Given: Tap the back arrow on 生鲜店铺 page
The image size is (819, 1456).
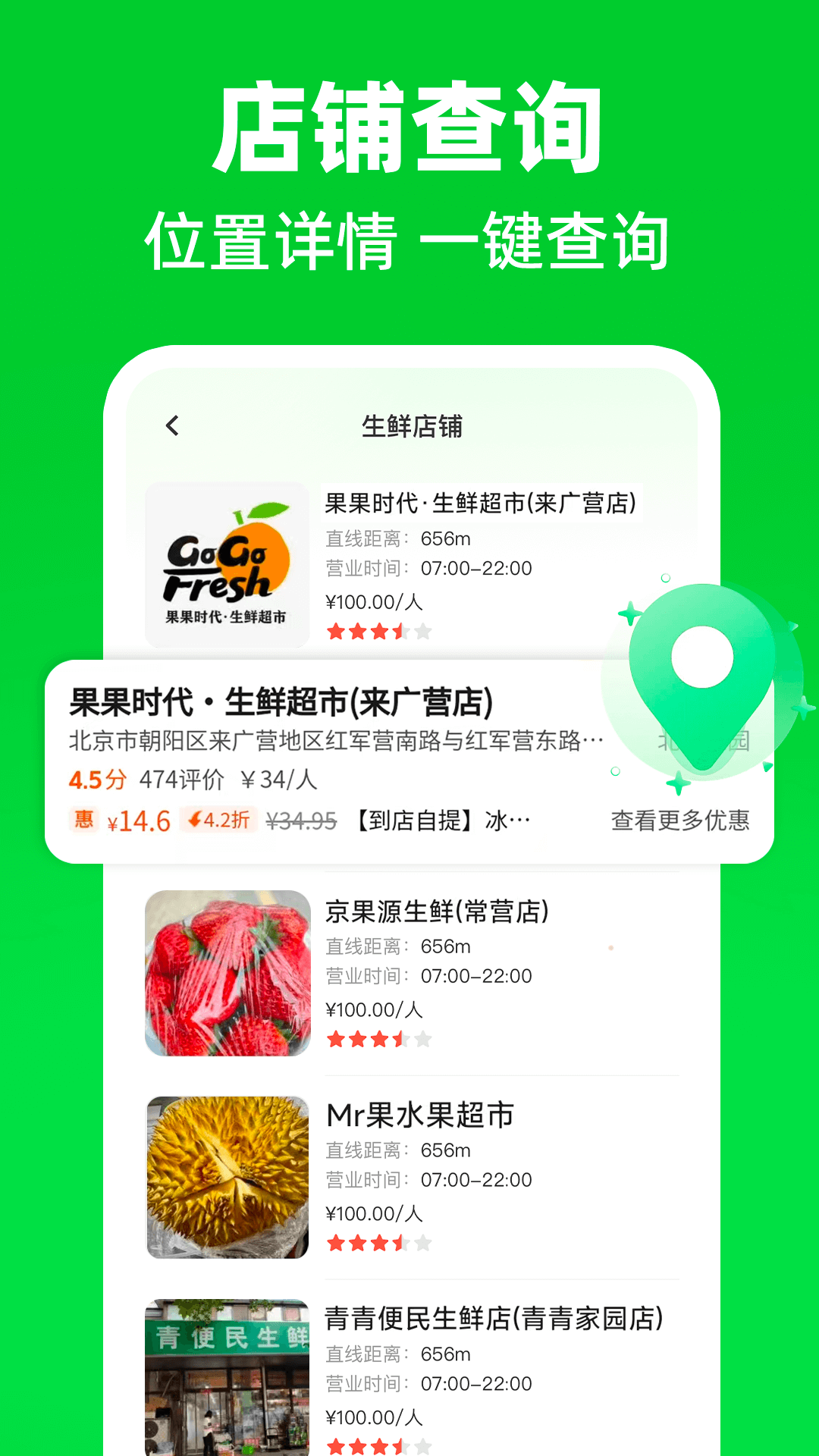Looking at the screenshot, I should tap(173, 426).
